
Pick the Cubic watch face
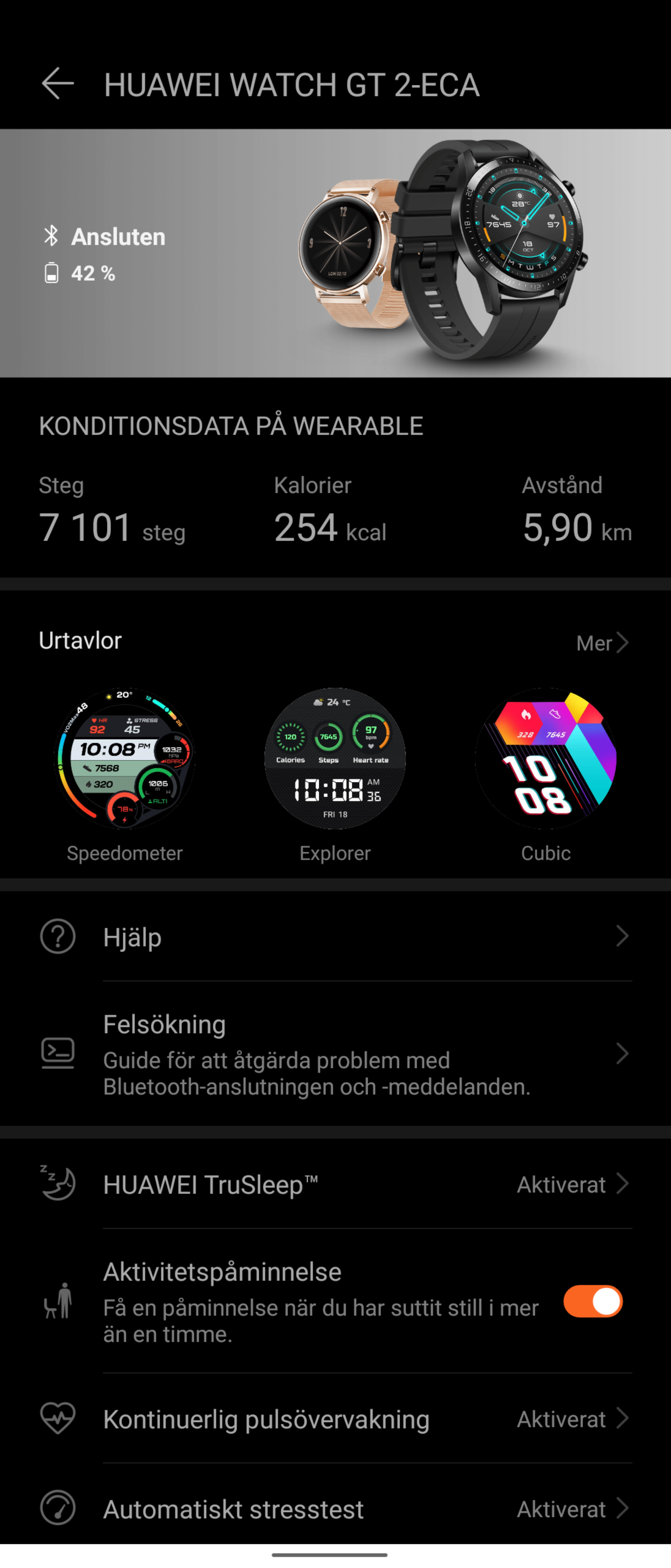point(546,758)
